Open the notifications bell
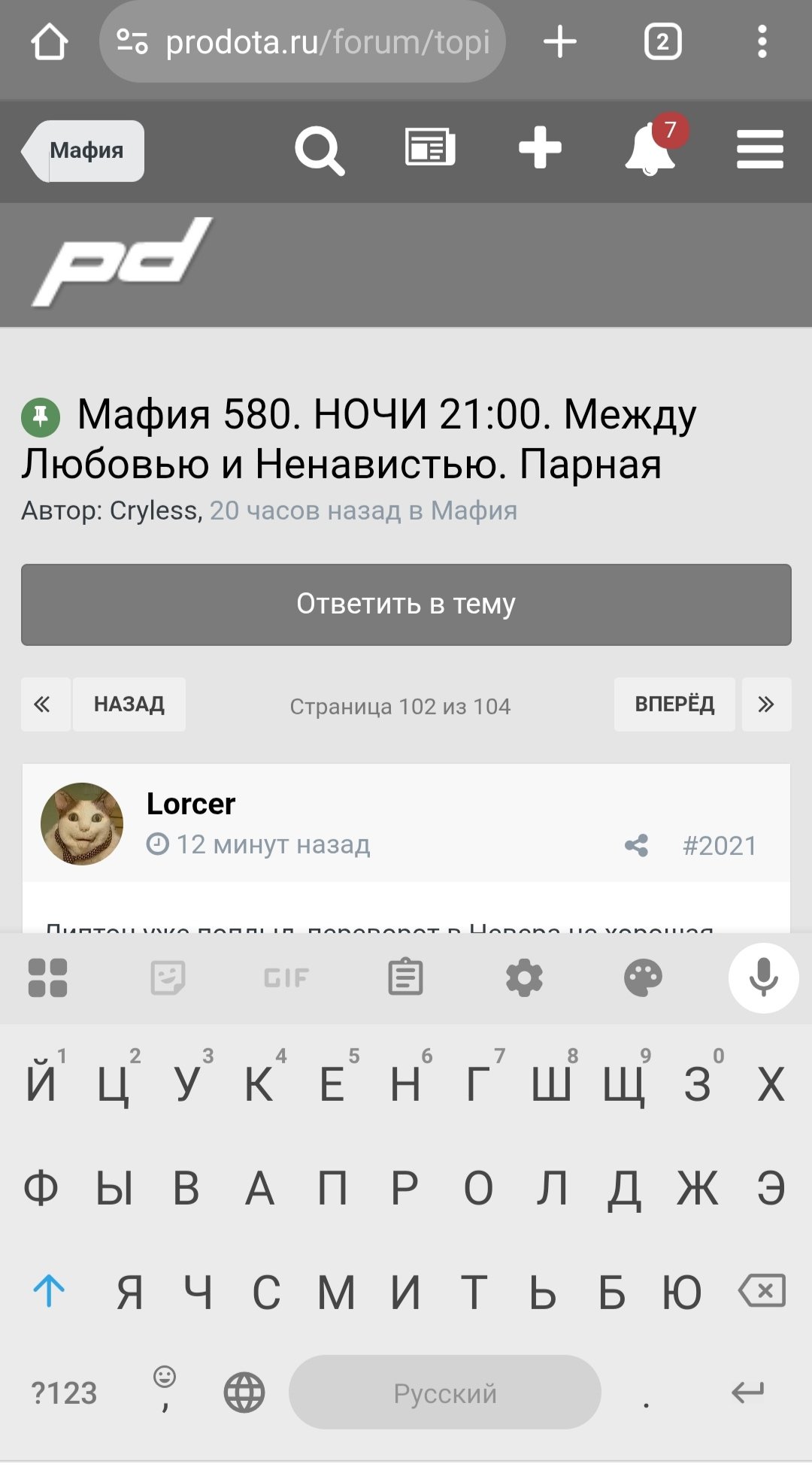812x1470 pixels. [650, 149]
